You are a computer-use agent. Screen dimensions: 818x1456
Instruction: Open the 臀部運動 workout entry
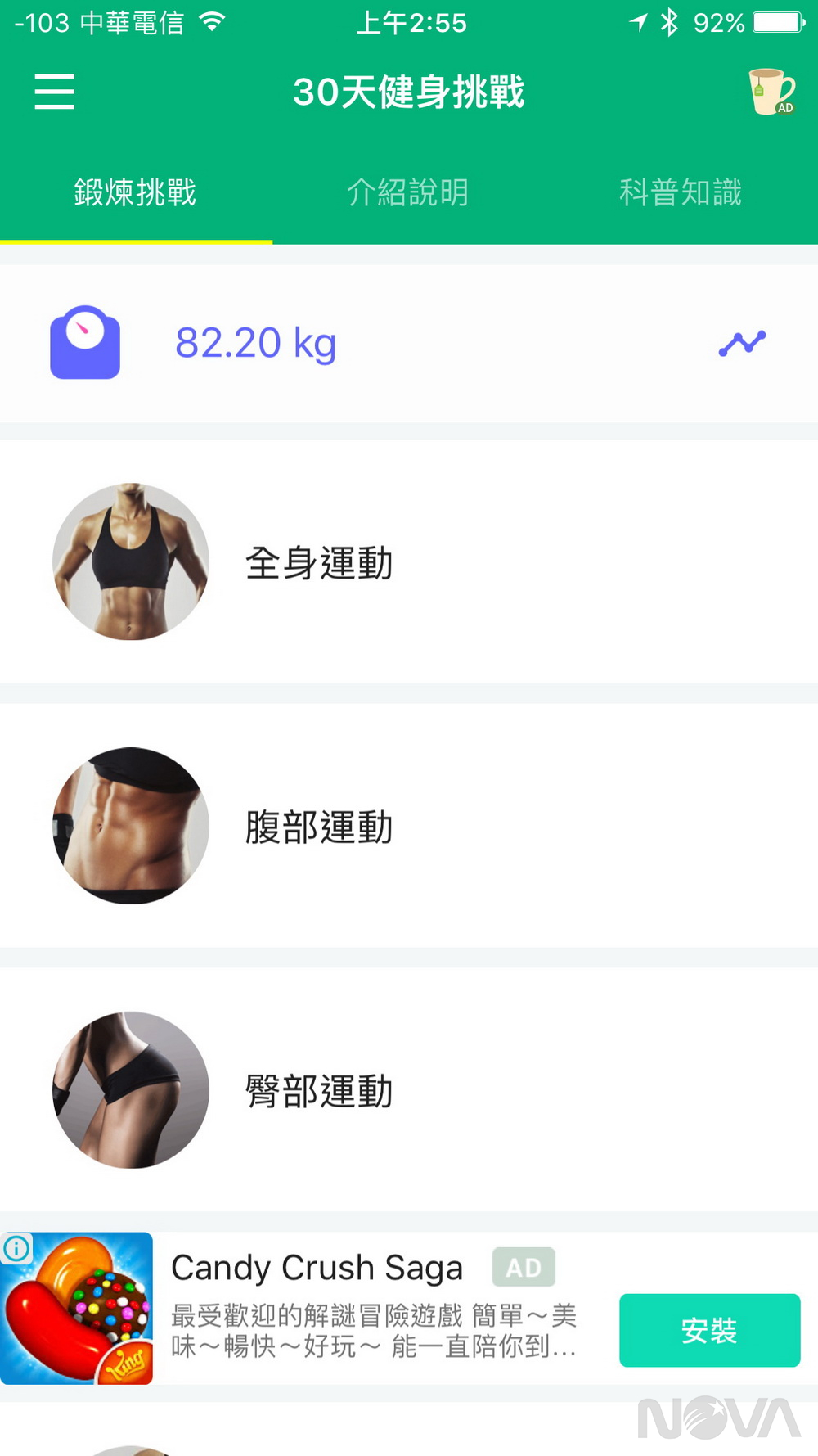[319, 1090]
